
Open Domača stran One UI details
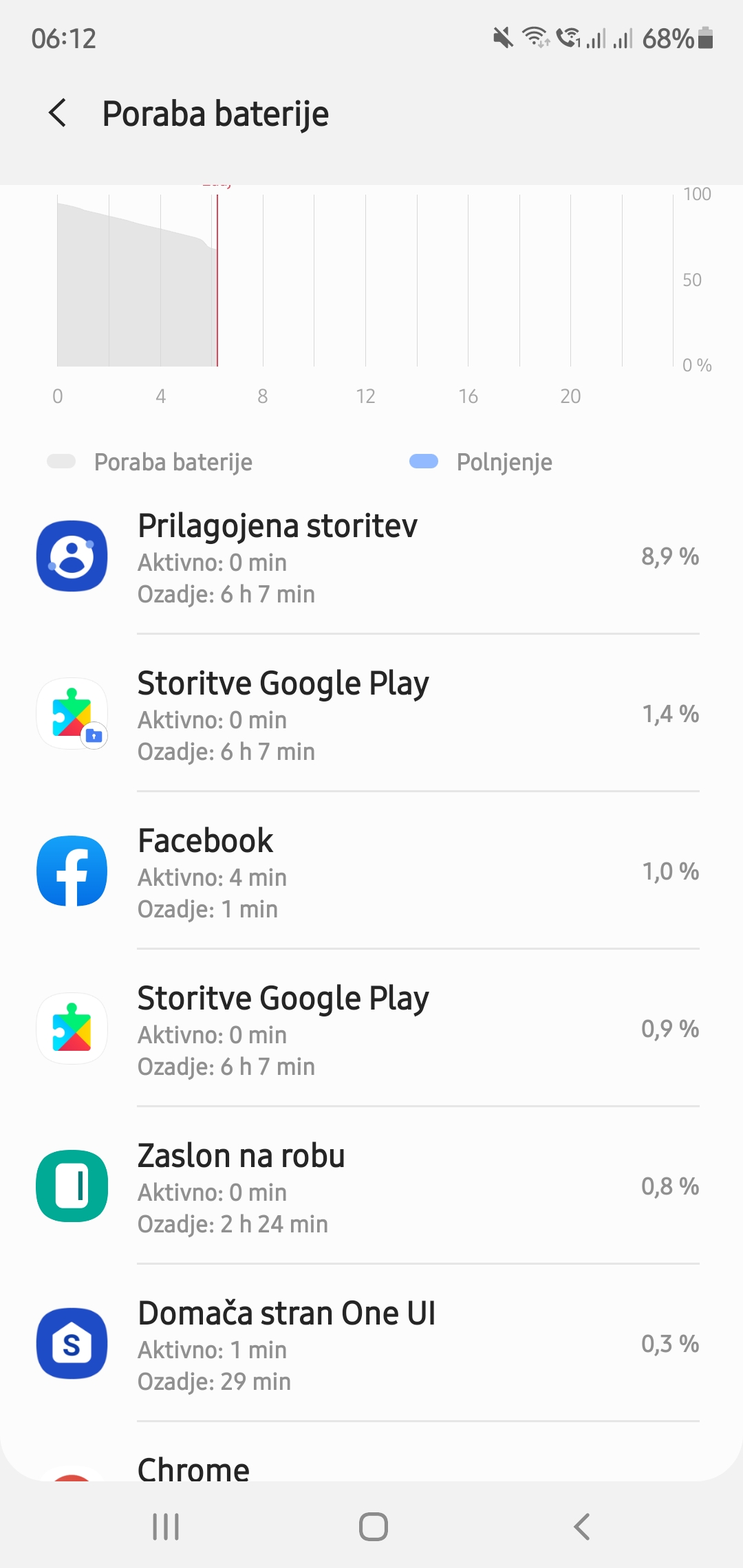[x=371, y=1343]
